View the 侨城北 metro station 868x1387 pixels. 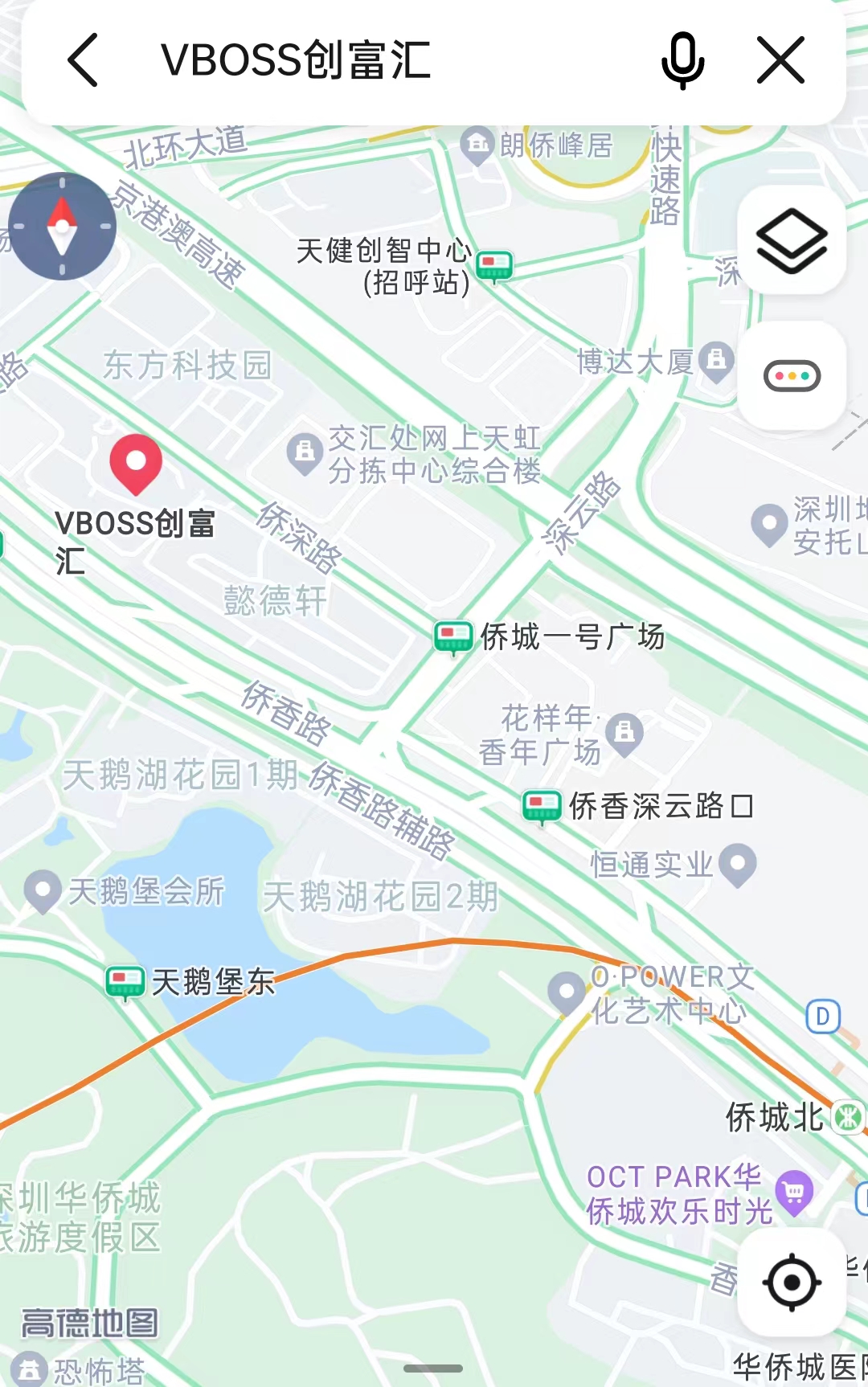[847, 1117]
